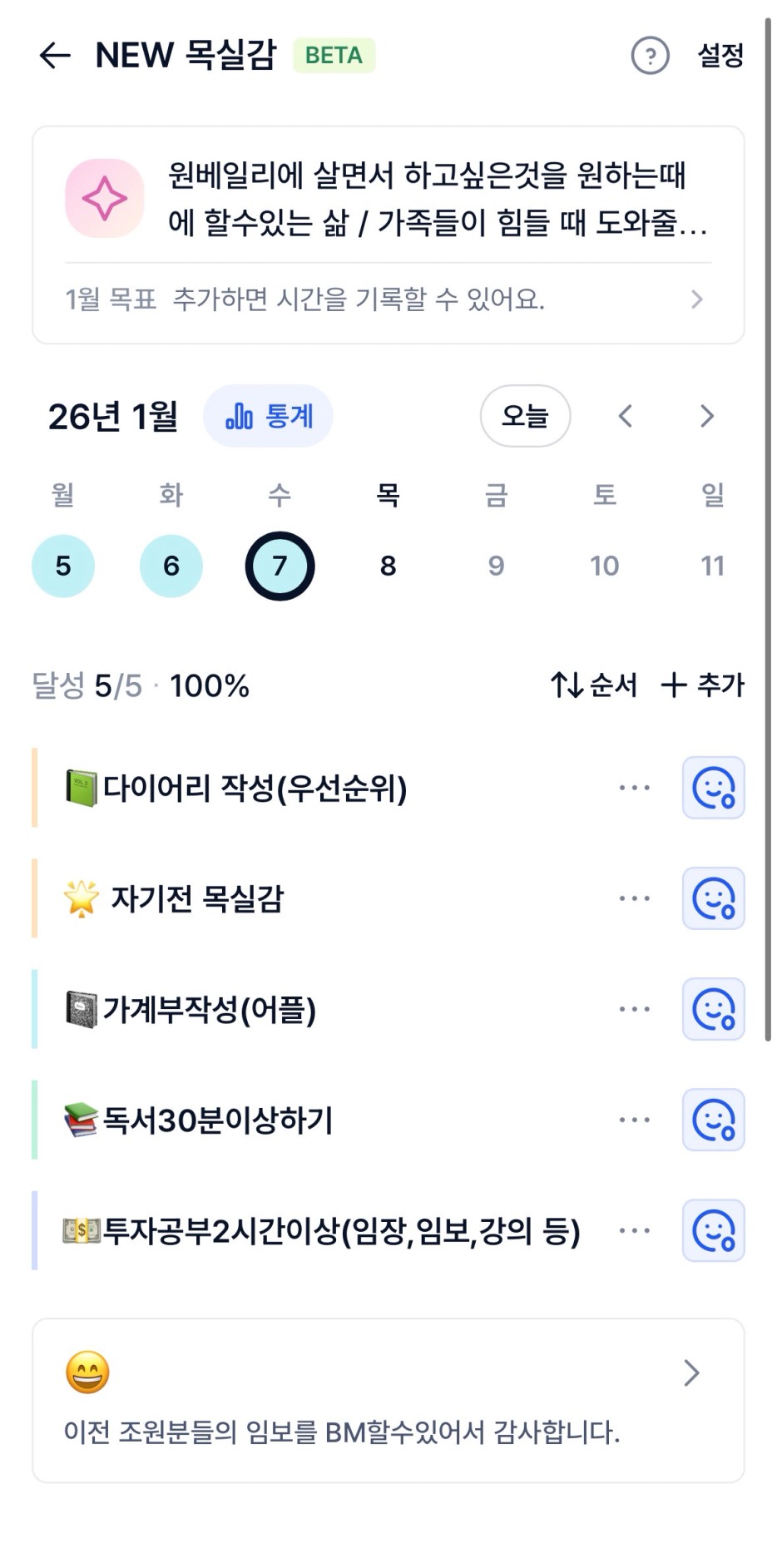The height and width of the screenshot is (1568, 777).
Task: Tap the smiley check for 다이어리 작성(우선순위)
Action: point(713,788)
